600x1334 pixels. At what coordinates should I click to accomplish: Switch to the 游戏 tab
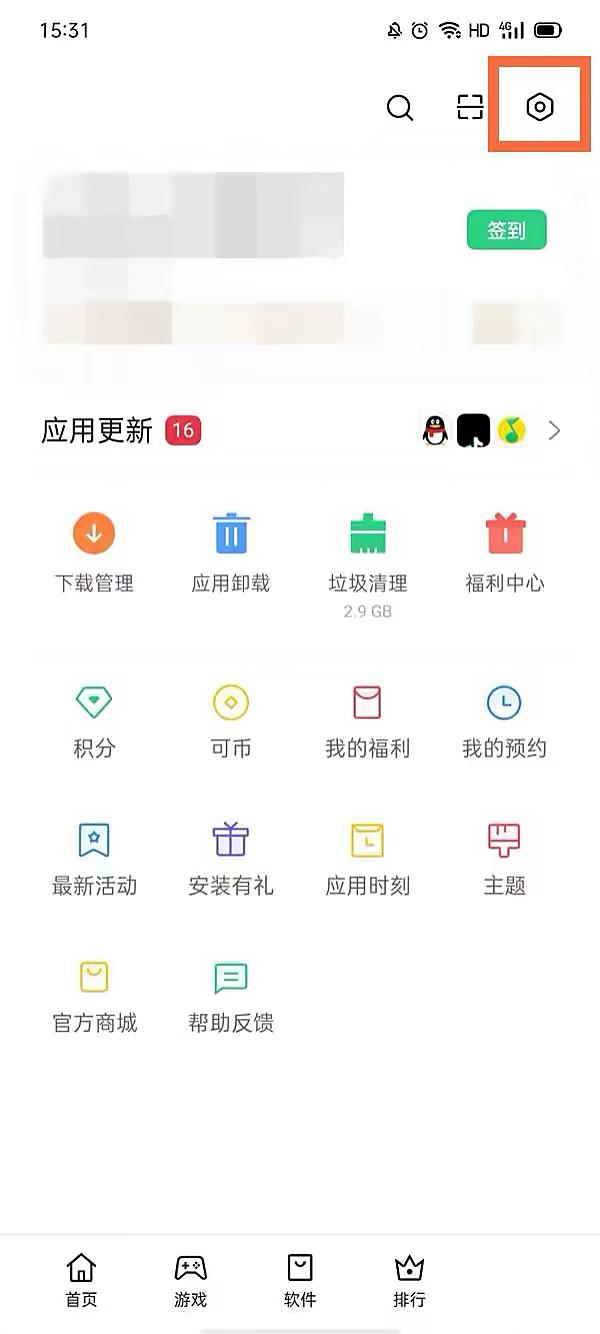191,1280
